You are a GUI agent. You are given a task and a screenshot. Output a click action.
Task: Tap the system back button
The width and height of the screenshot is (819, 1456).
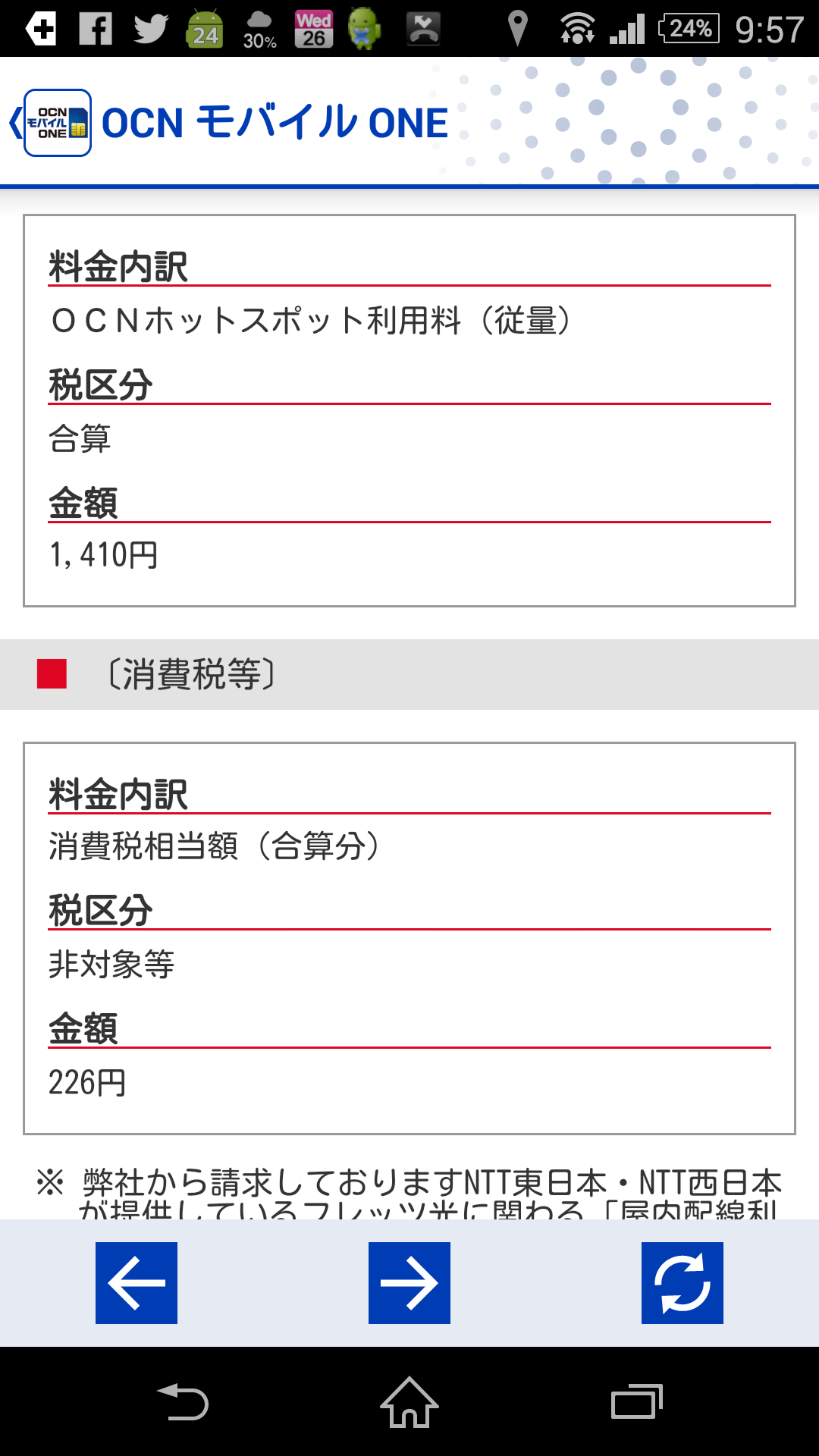click(x=182, y=1401)
